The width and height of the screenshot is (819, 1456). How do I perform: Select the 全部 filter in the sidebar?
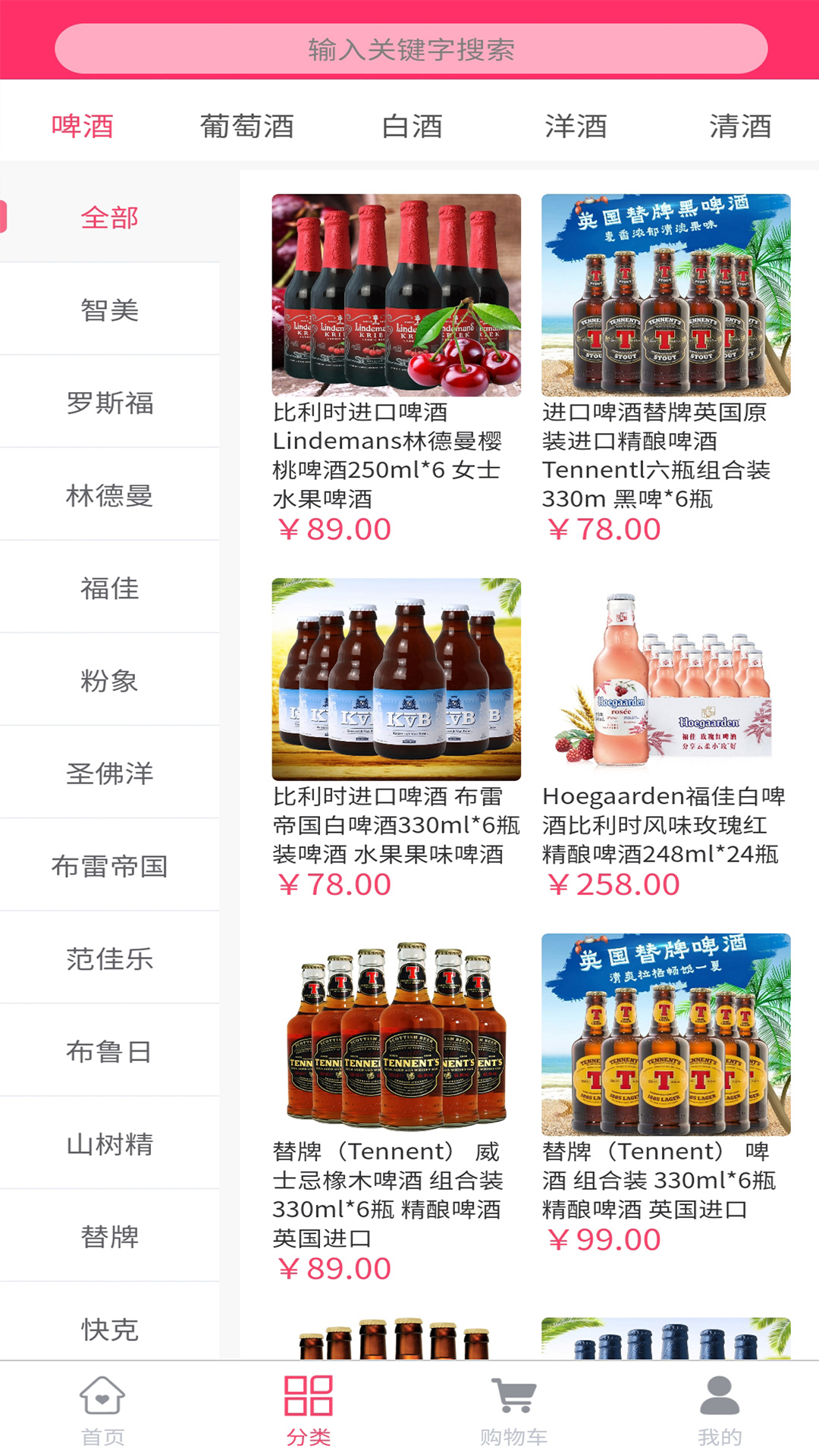click(108, 217)
